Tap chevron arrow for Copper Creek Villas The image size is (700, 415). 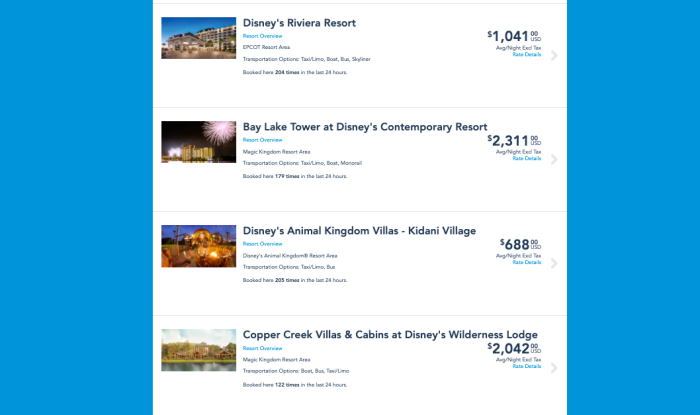pos(554,368)
